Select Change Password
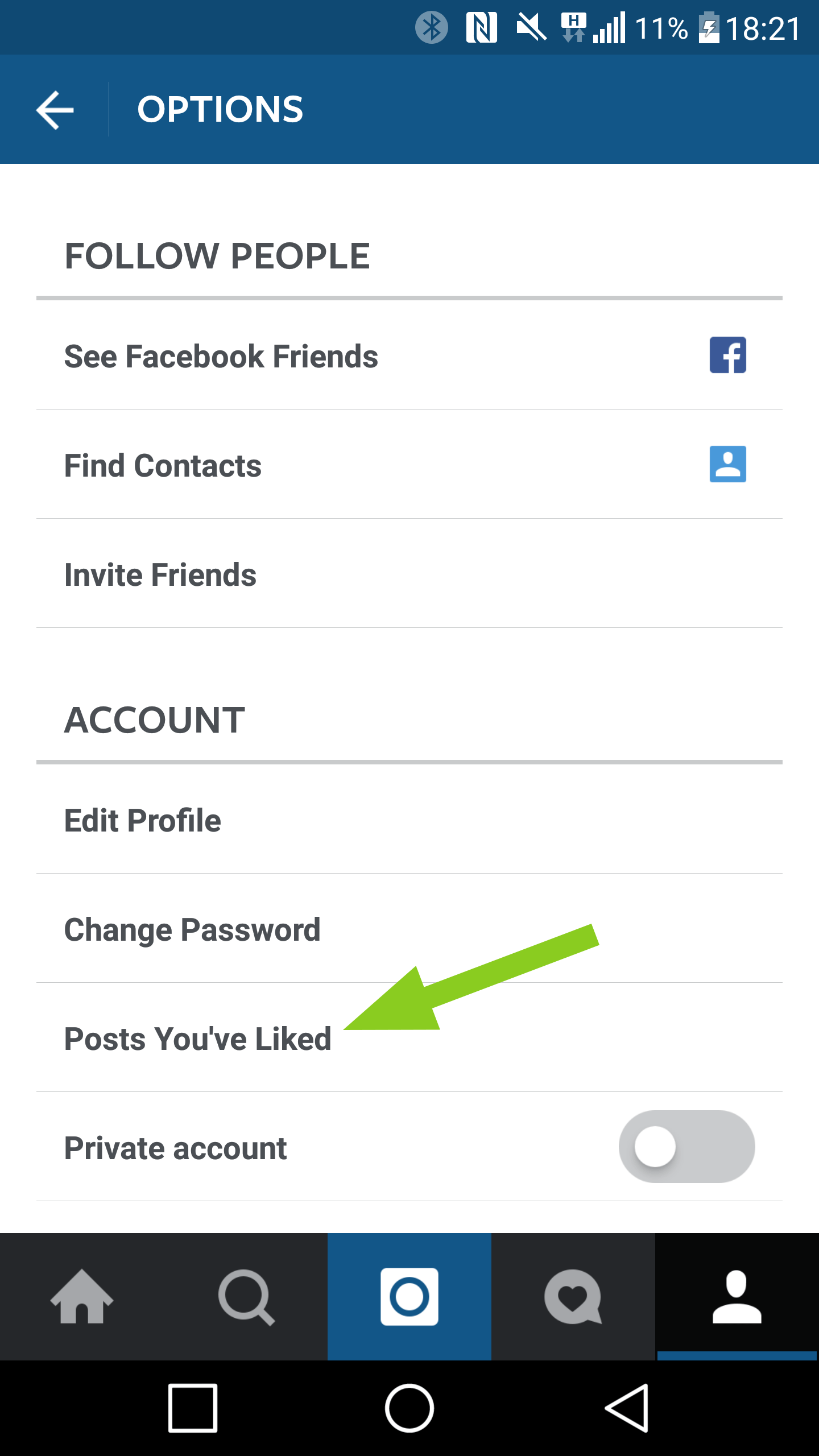Viewport: 819px width, 1456px height. [191, 929]
